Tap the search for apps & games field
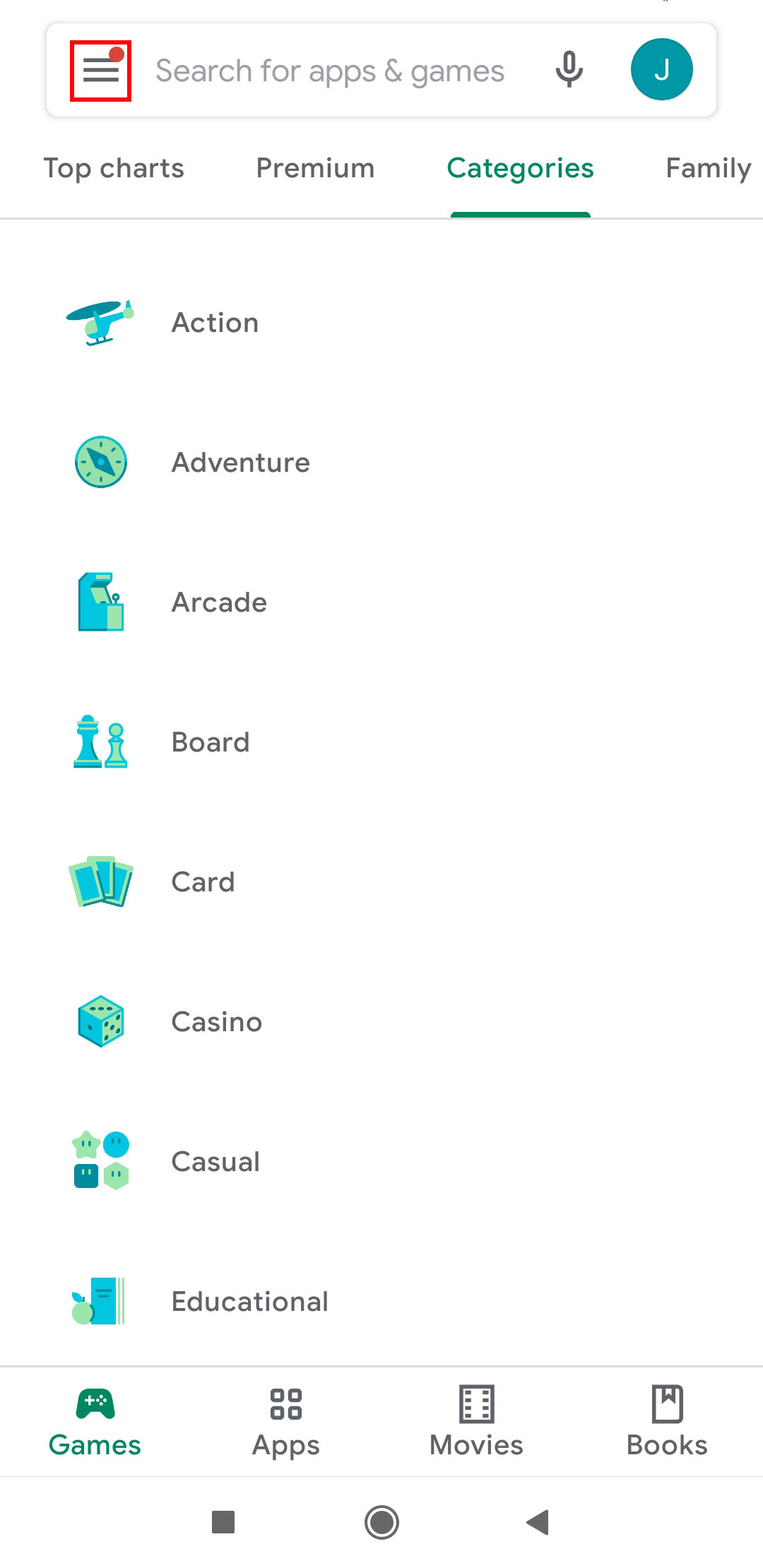763x1568 pixels. tap(329, 71)
